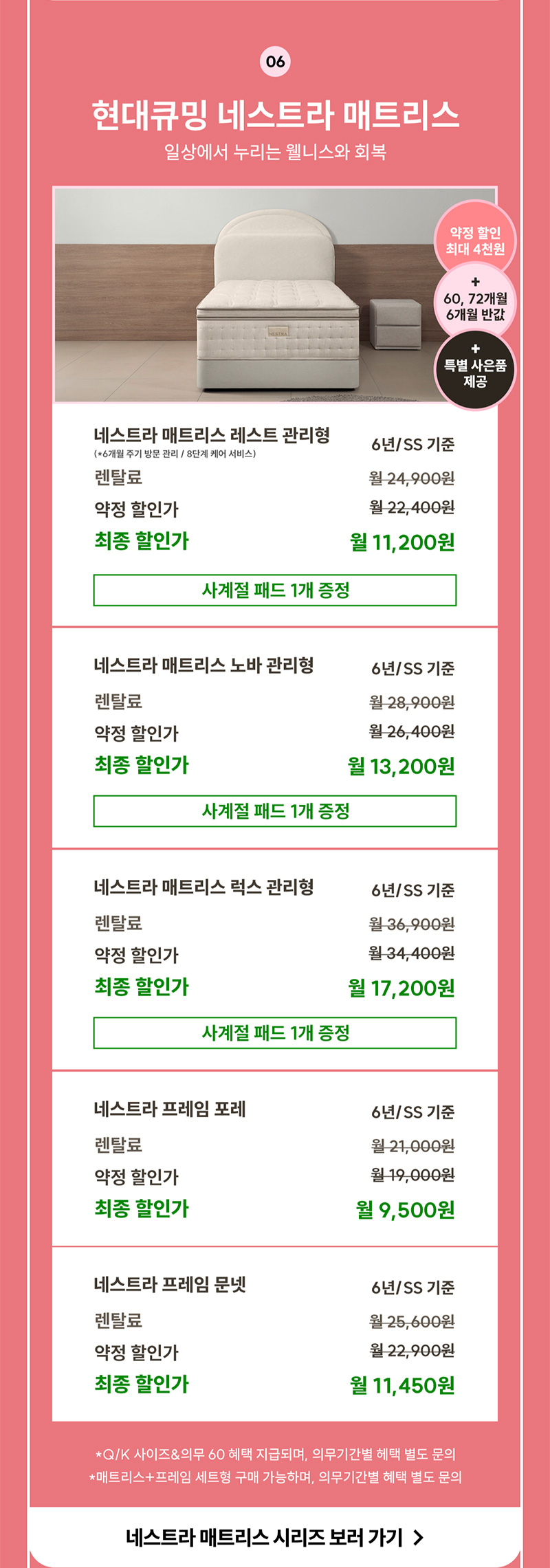Click the 06 number badge at top

tap(275, 62)
